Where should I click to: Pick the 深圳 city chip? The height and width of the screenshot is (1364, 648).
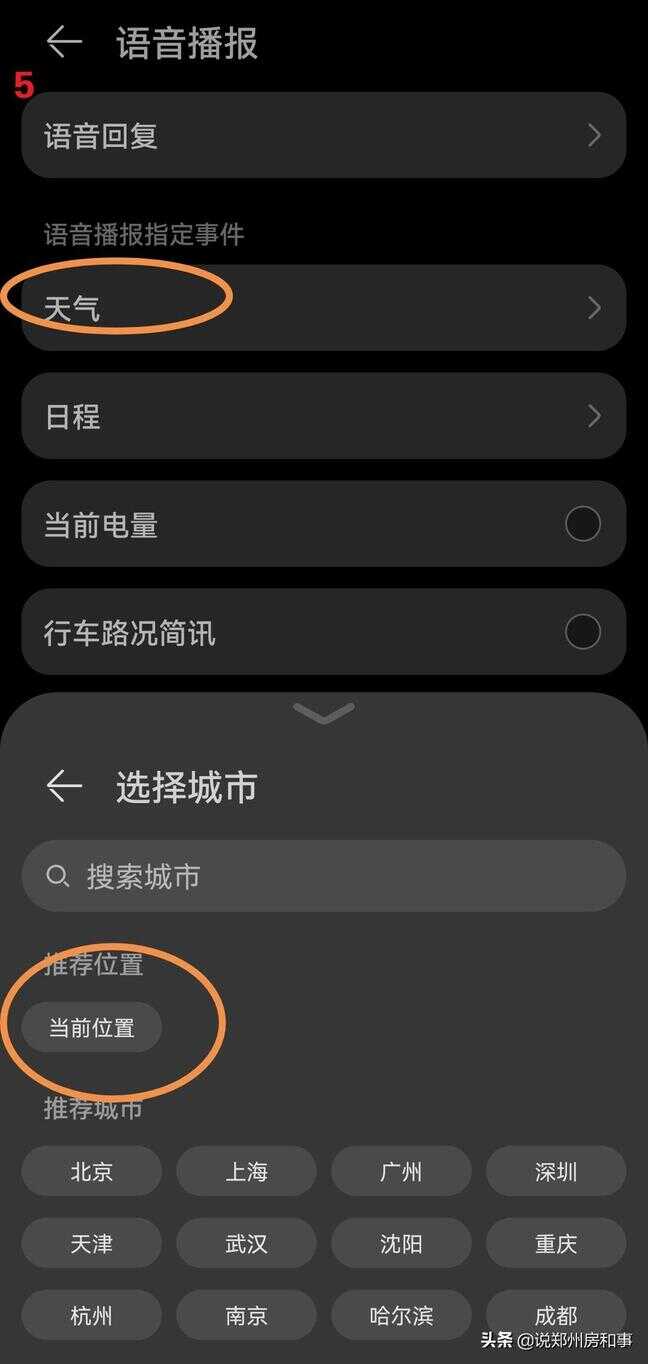pyautogui.click(x=556, y=1171)
